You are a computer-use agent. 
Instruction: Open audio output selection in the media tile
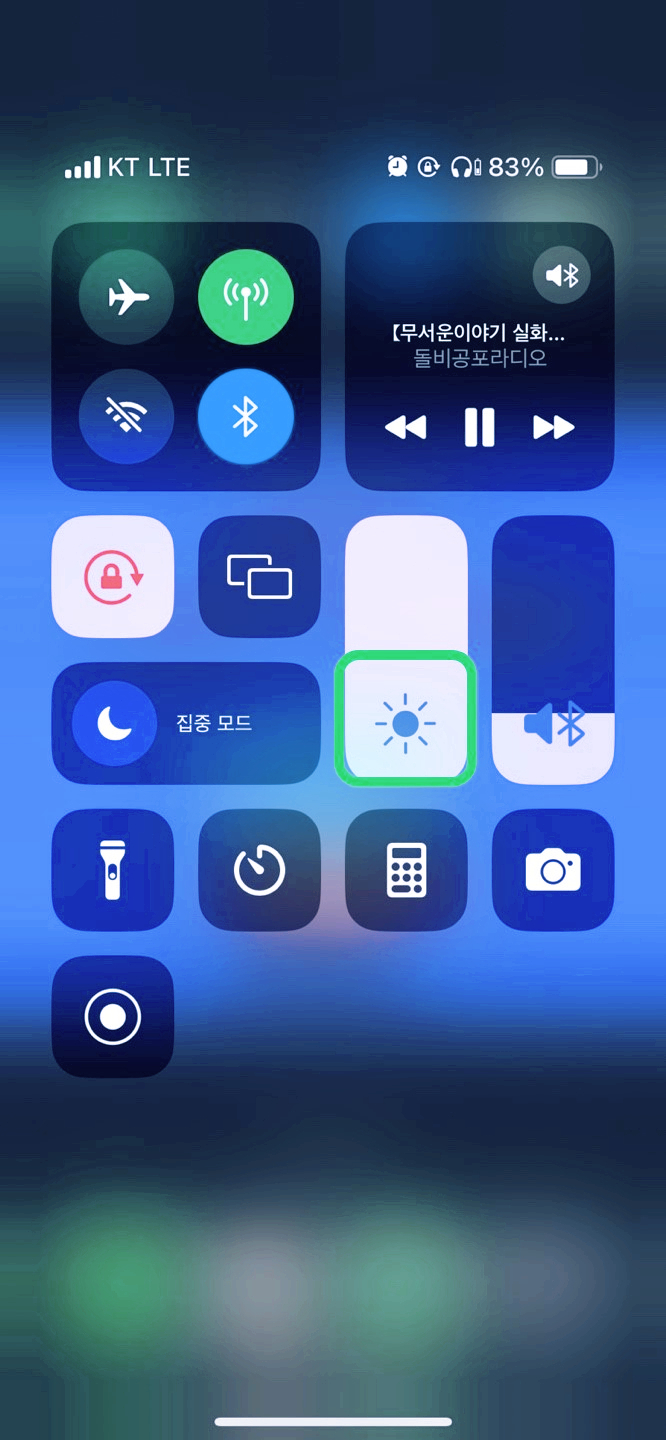[x=562, y=275]
